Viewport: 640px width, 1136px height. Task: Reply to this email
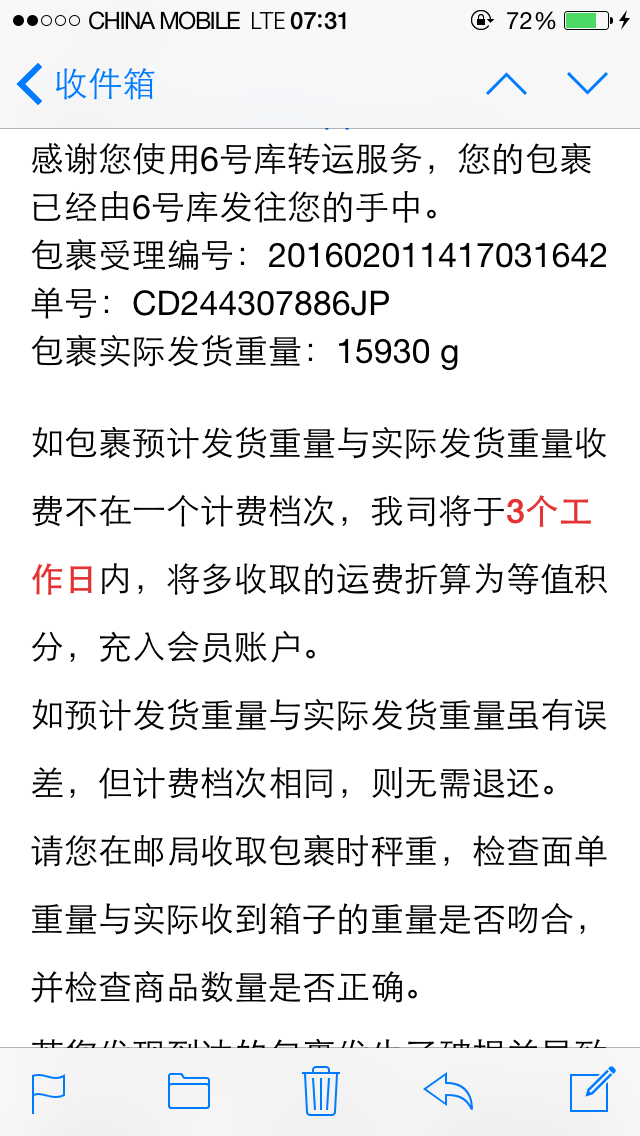point(448,1091)
